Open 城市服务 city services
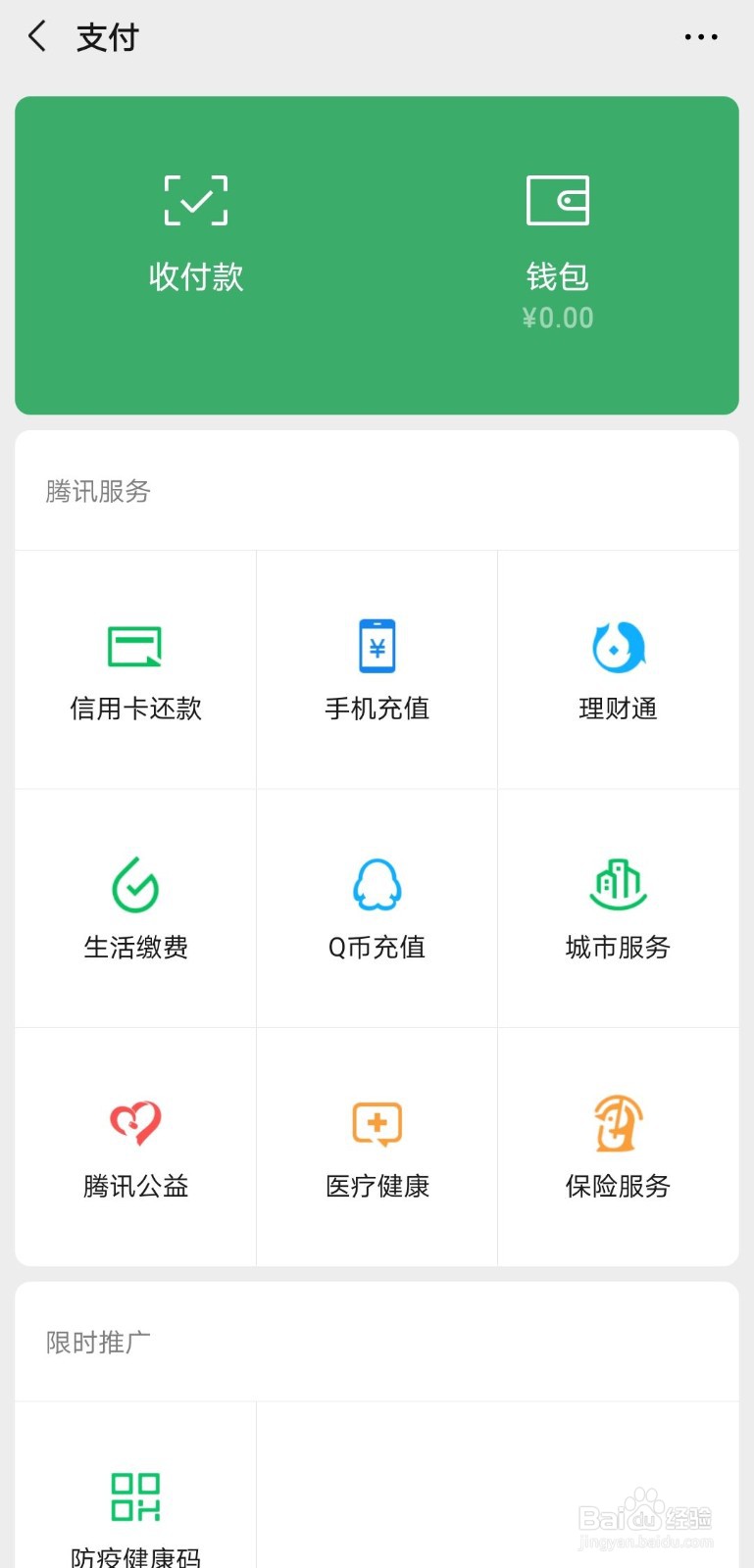 617,908
